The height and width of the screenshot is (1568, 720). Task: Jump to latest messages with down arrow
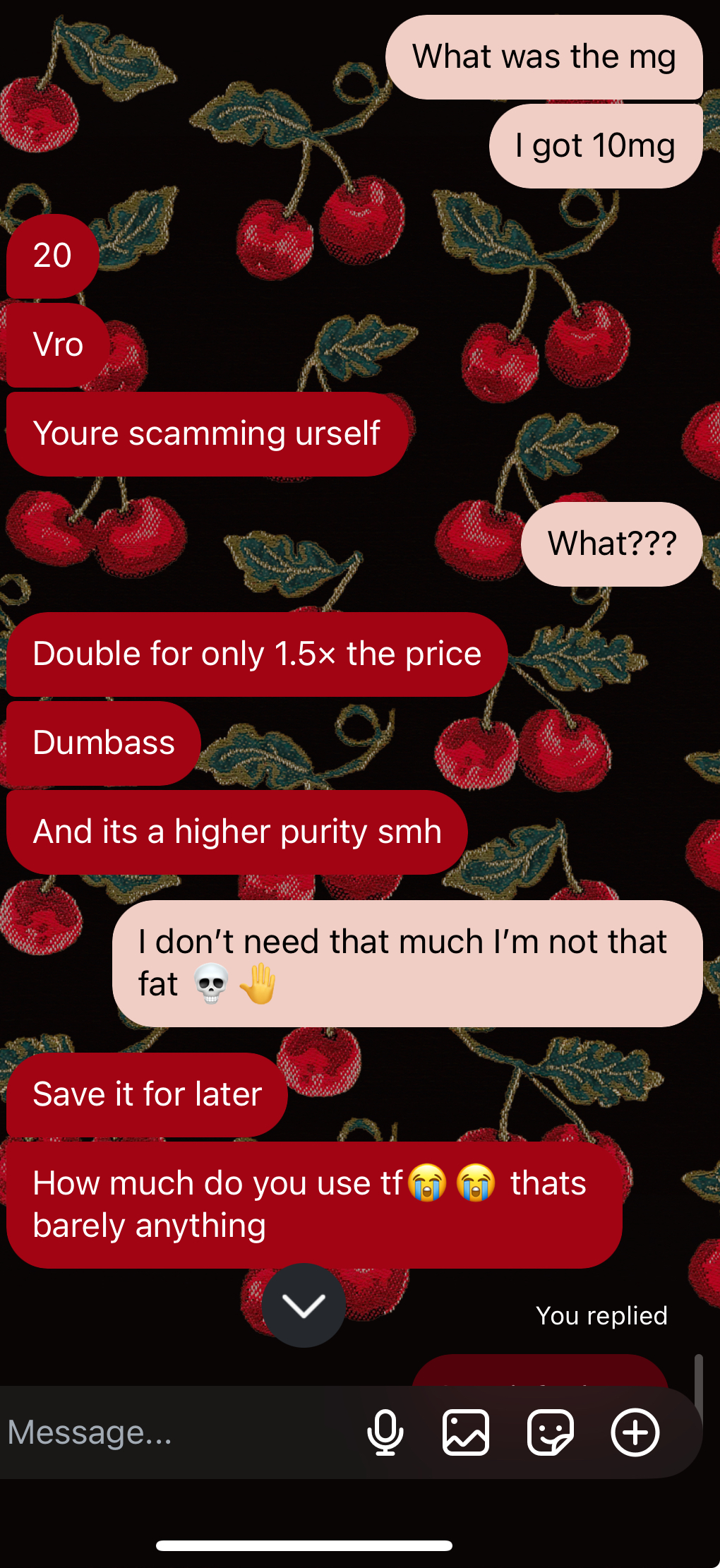coord(304,1305)
